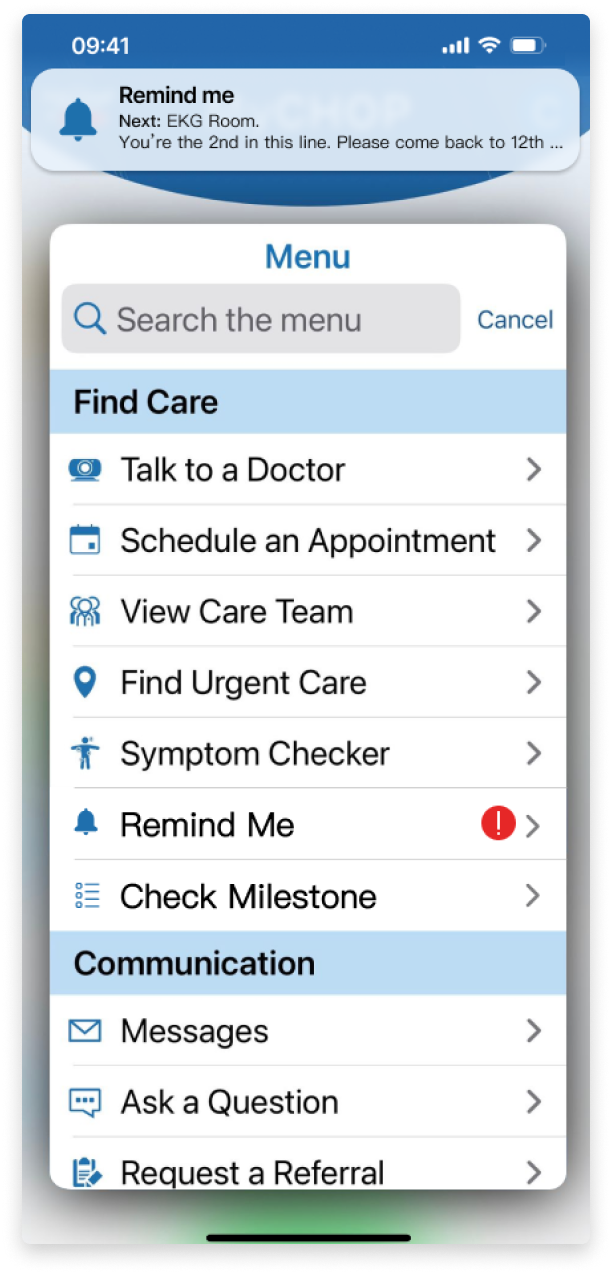The height and width of the screenshot is (1274, 612).
Task: Tap the Search the menu field
Action: (x=261, y=319)
